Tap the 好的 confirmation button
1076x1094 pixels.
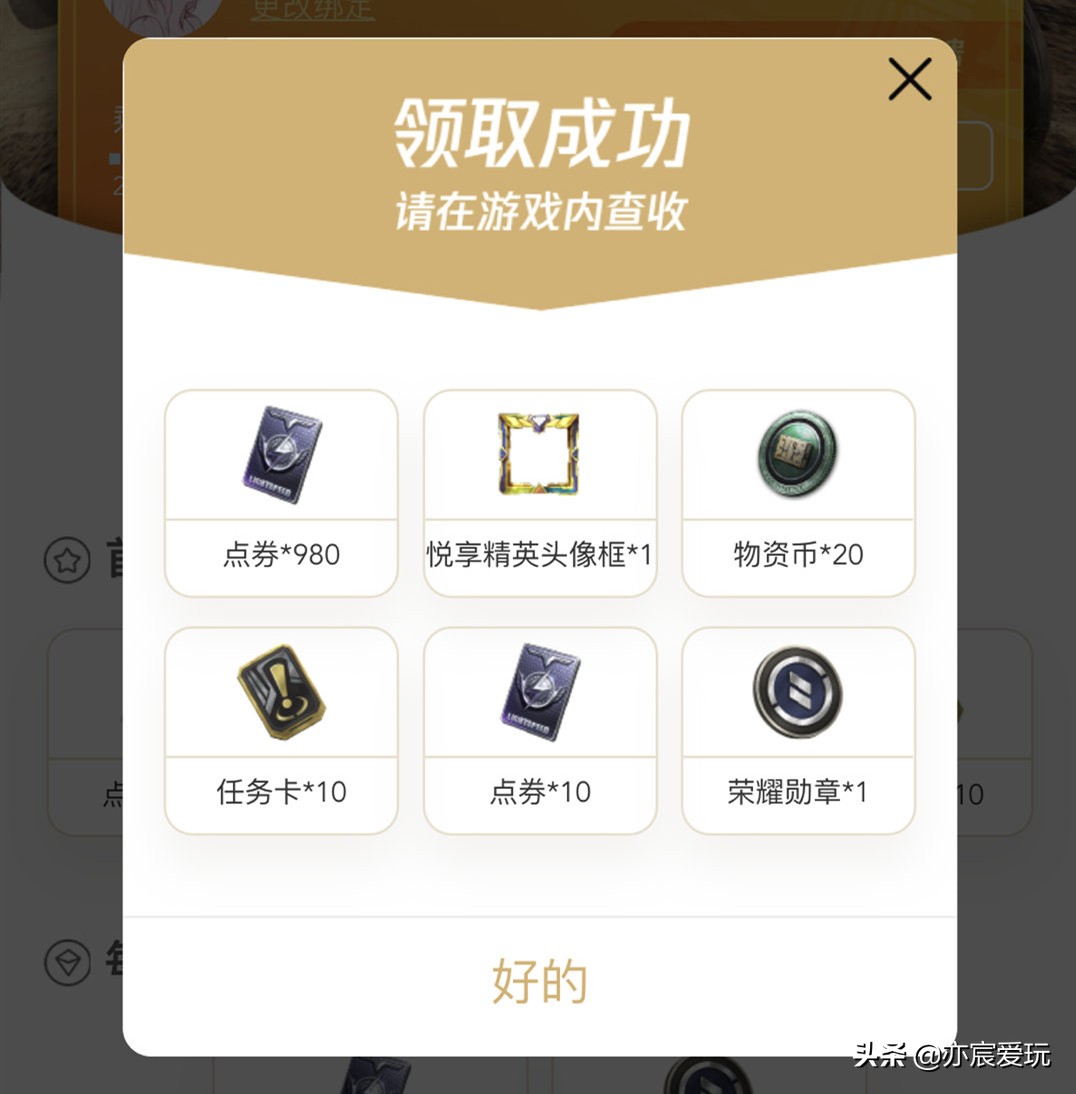tap(538, 982)
